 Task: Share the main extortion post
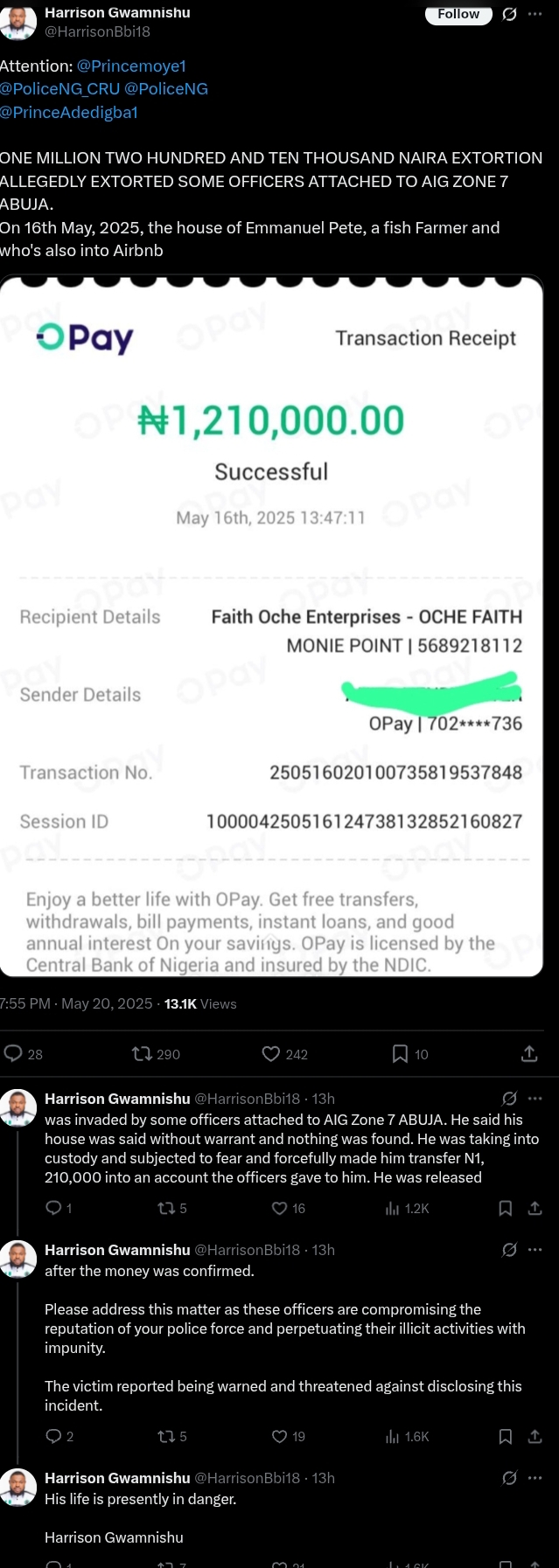click(529, 1054)
